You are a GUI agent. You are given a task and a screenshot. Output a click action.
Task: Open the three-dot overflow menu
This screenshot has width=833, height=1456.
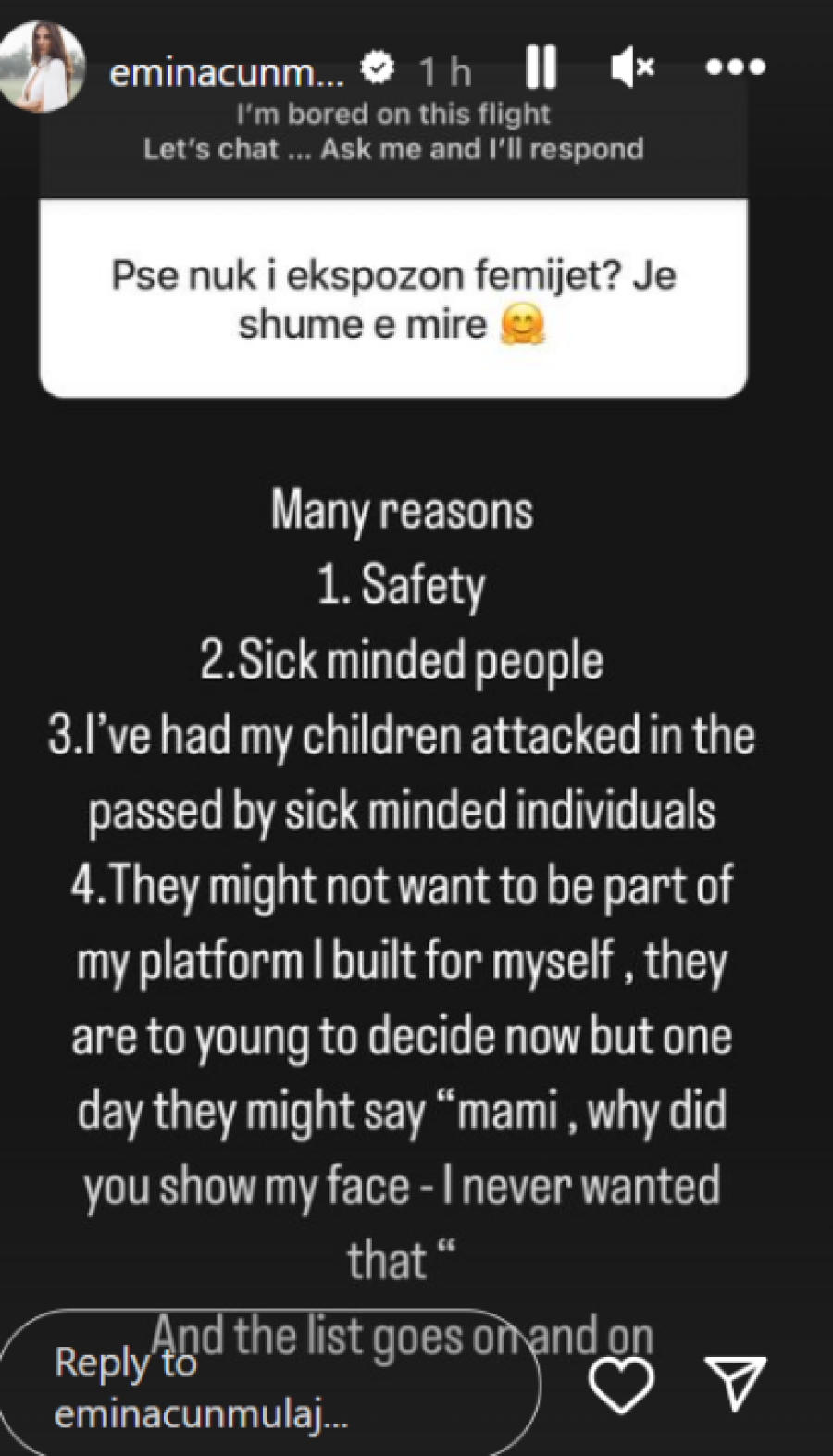735,68
